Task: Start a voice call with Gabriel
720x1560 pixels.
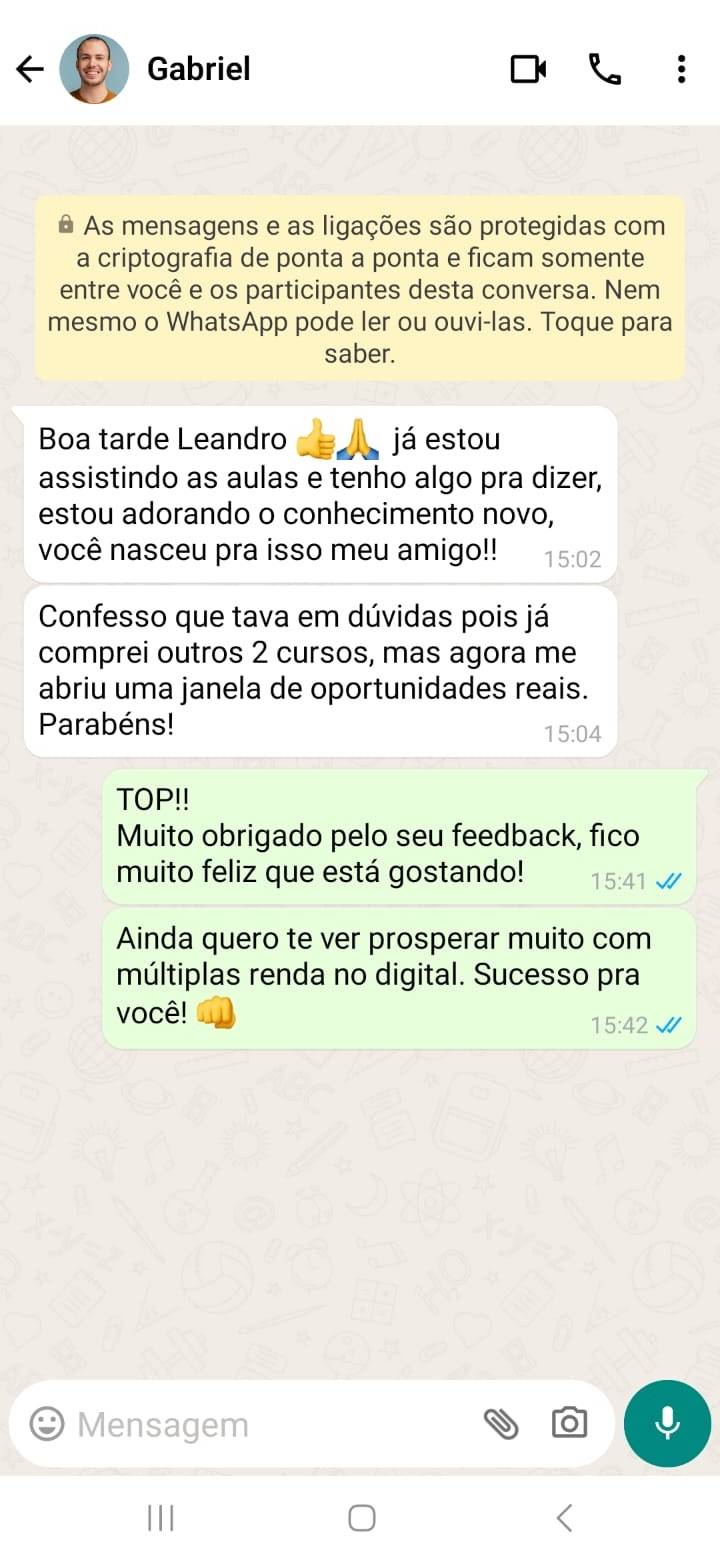Action: [x=604, y=69]
